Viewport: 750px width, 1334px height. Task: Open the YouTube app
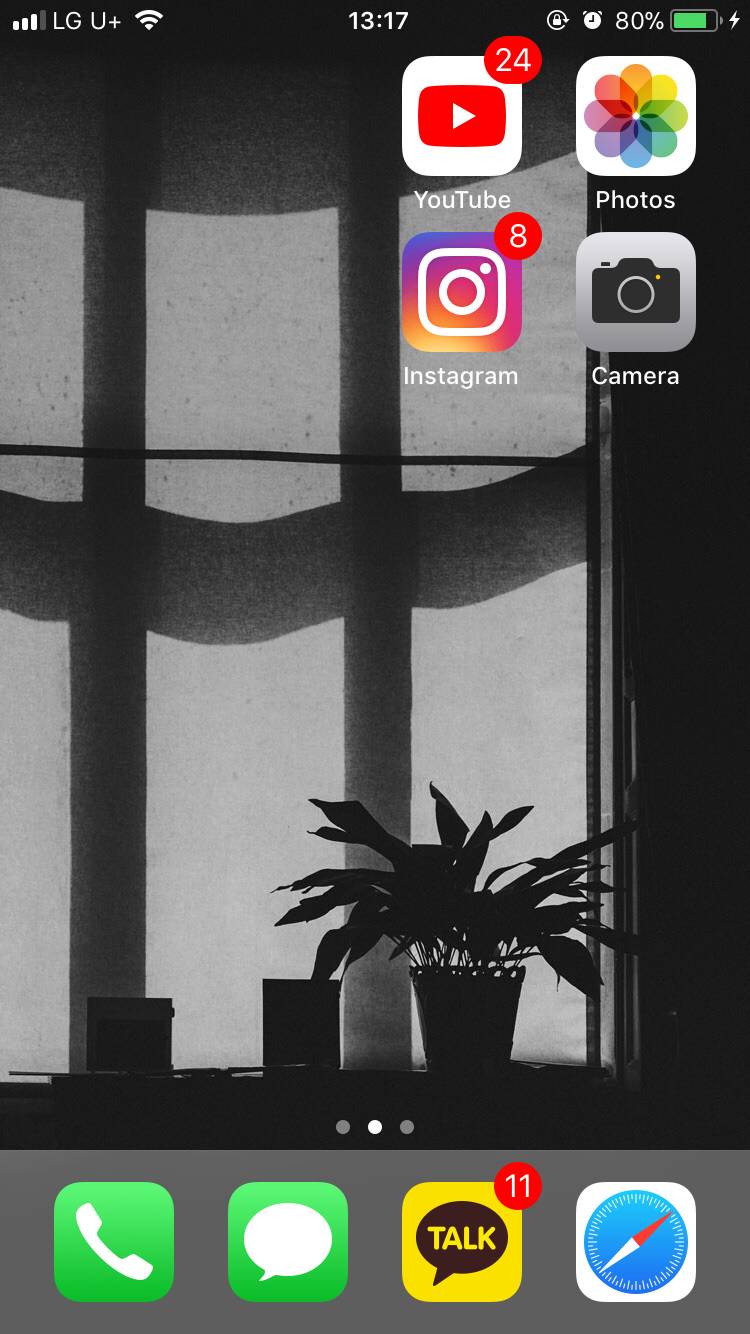[462, 116]
